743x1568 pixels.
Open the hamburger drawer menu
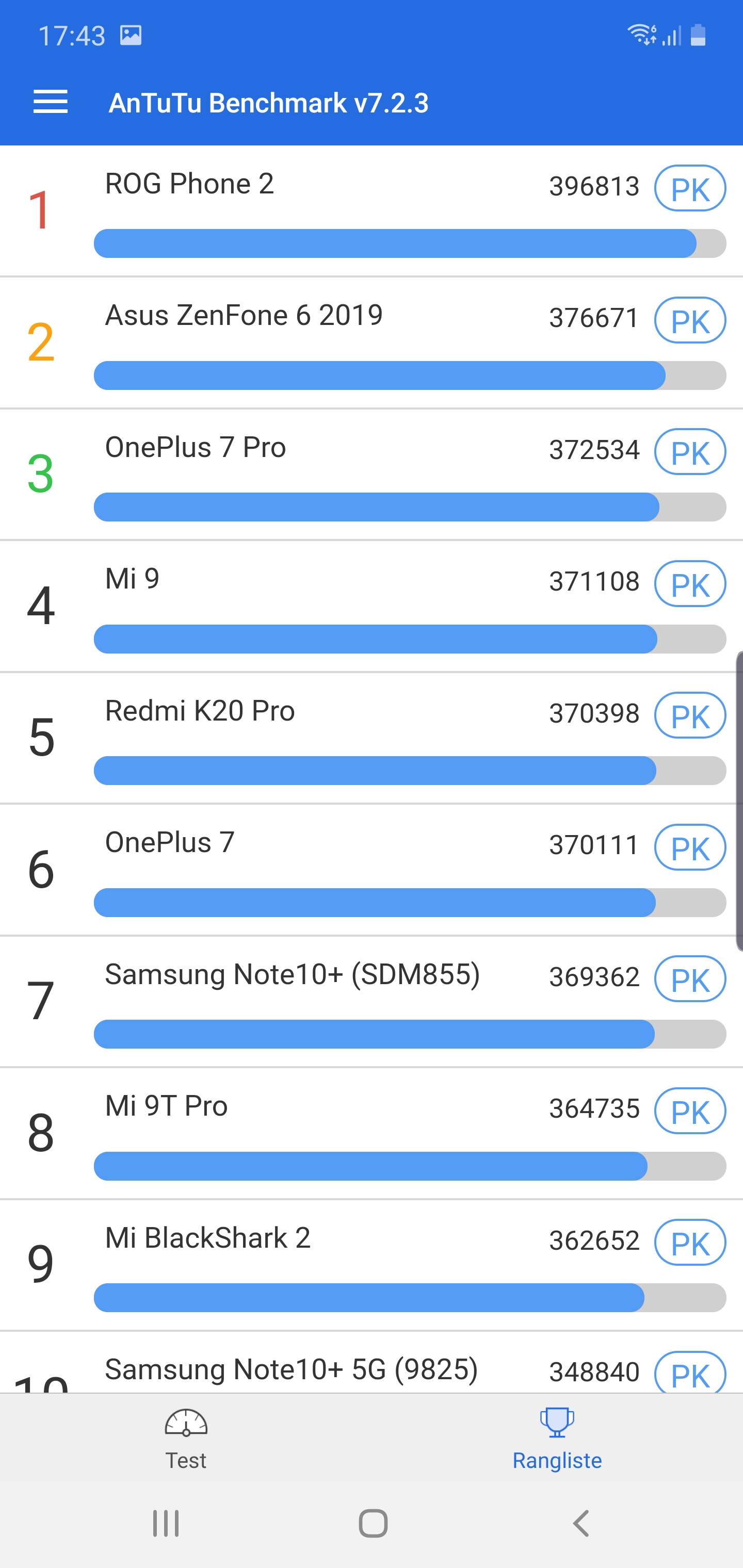point(50,102)
